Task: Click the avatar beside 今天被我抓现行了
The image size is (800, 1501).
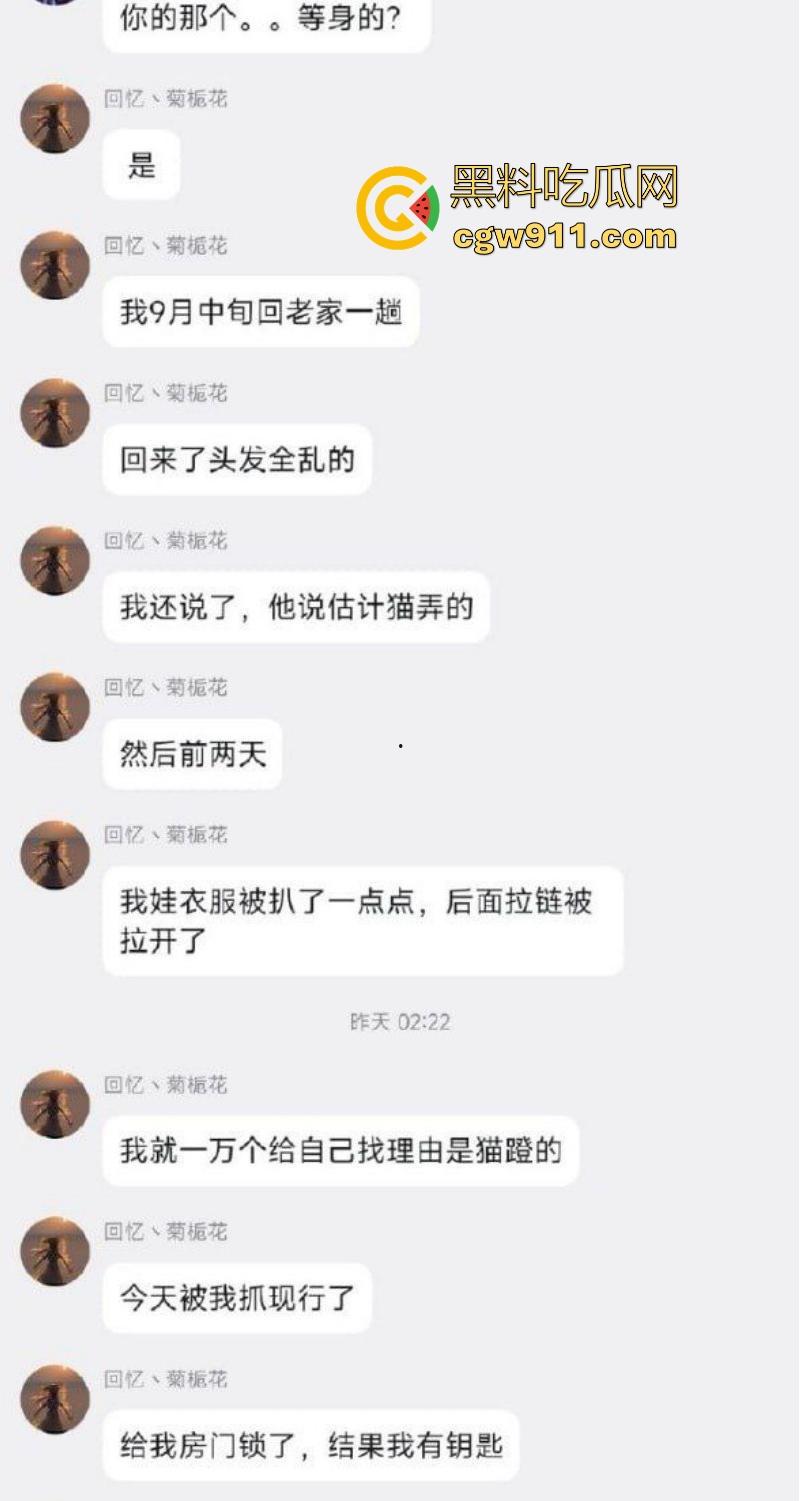Action: (x=55, y=1250)
